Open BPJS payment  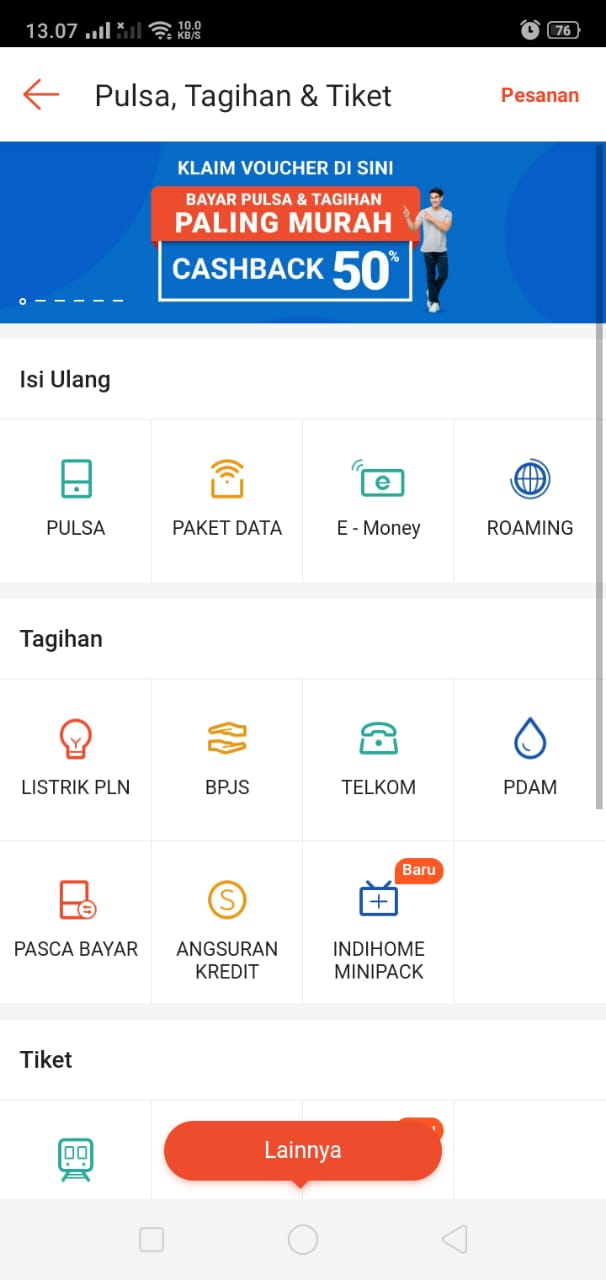pyautogui.click(x=227, y=760)
